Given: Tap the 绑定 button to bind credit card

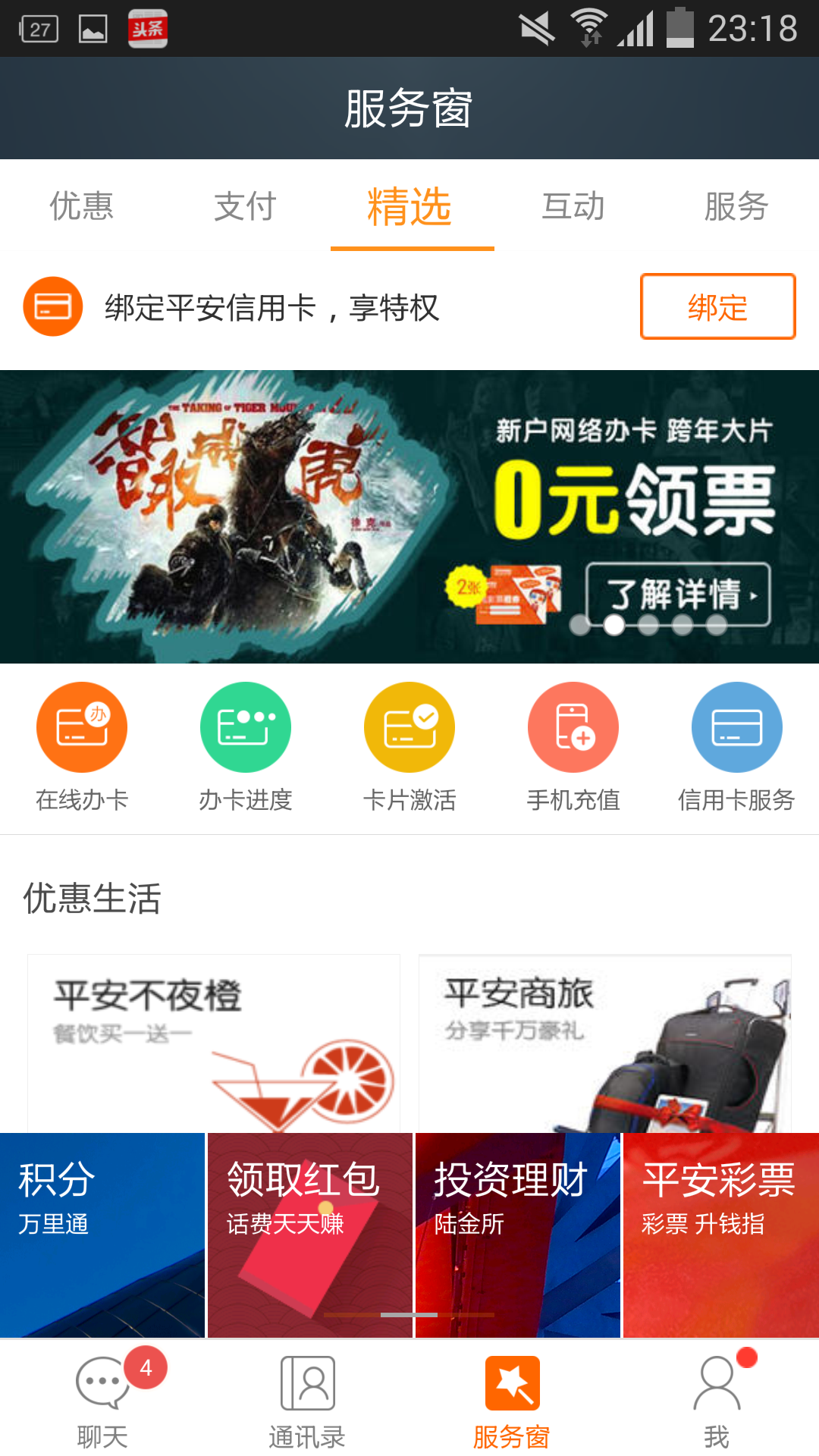Looking at the screenshot, I should [717, 306].
